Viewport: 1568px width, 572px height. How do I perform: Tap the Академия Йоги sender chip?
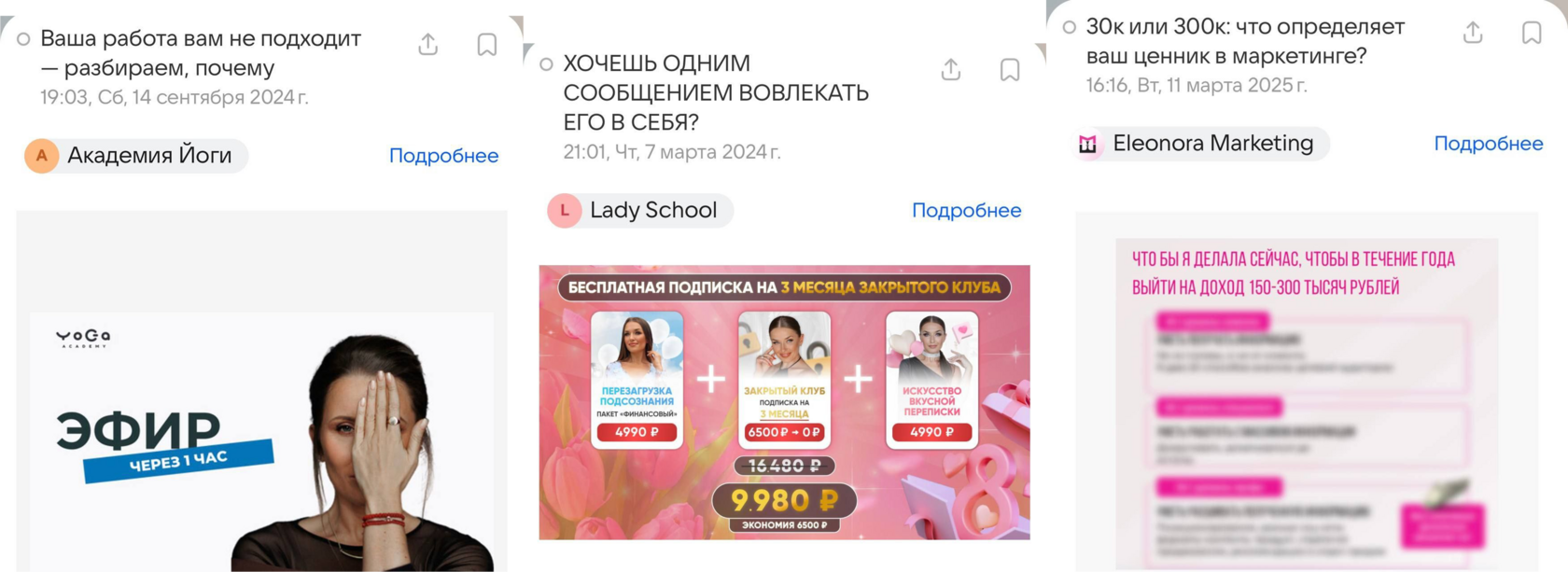coord(136,156)
